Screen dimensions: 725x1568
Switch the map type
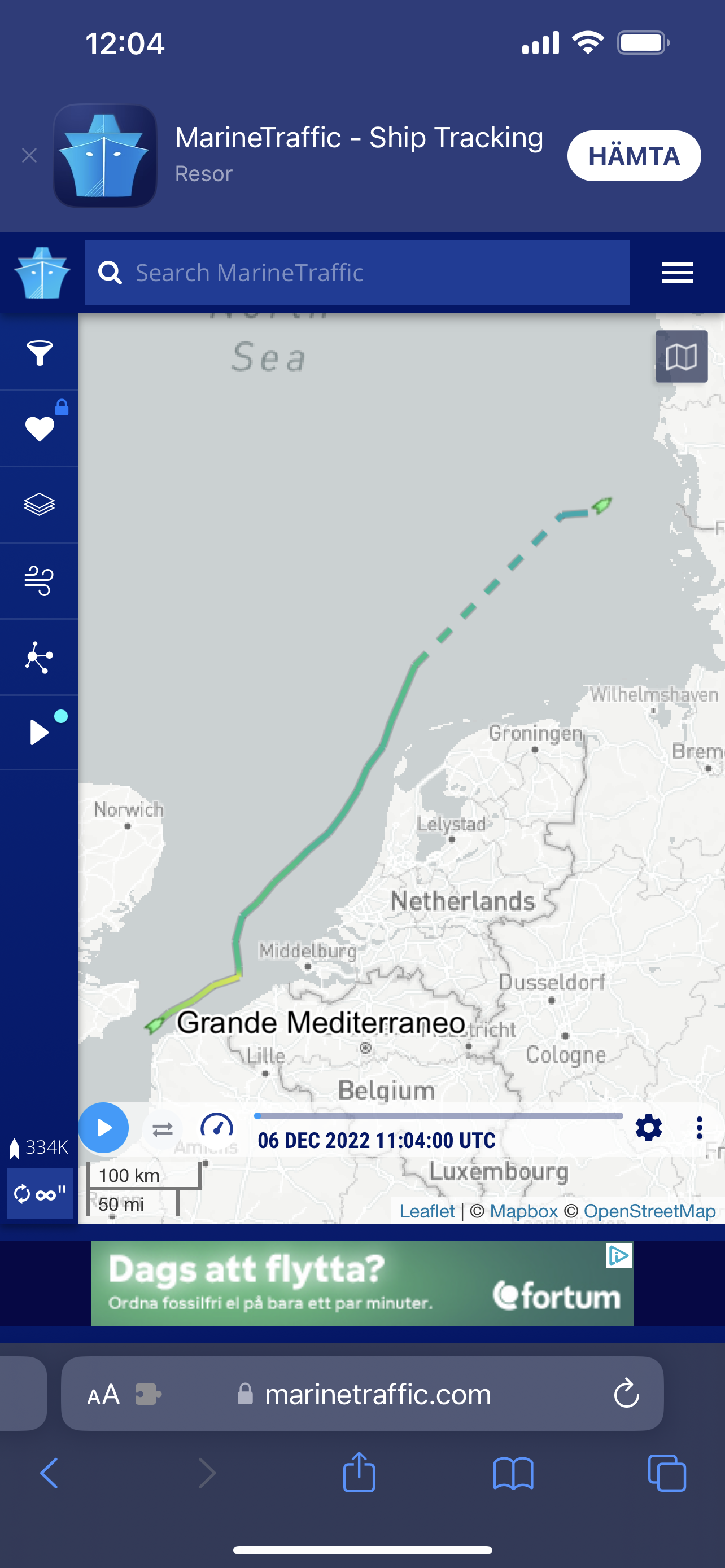click(681, 357)
